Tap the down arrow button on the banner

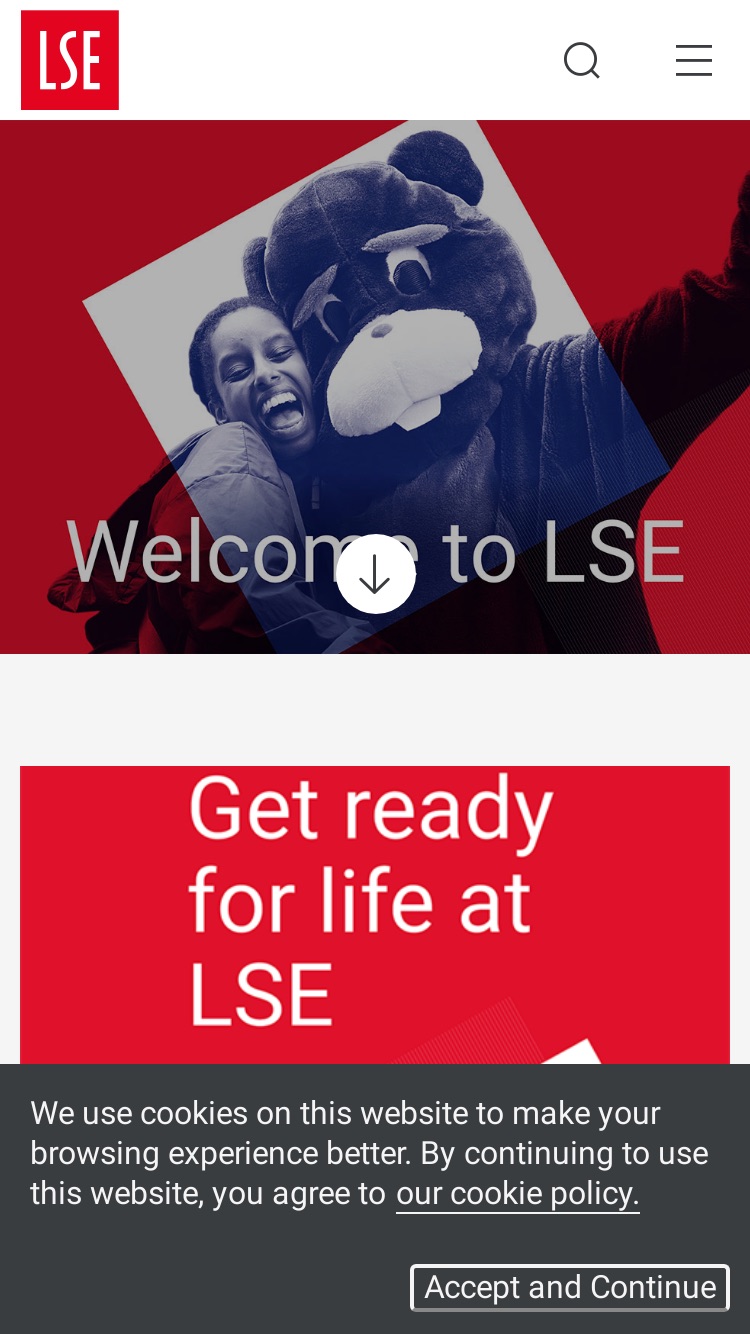pos(375,574)
